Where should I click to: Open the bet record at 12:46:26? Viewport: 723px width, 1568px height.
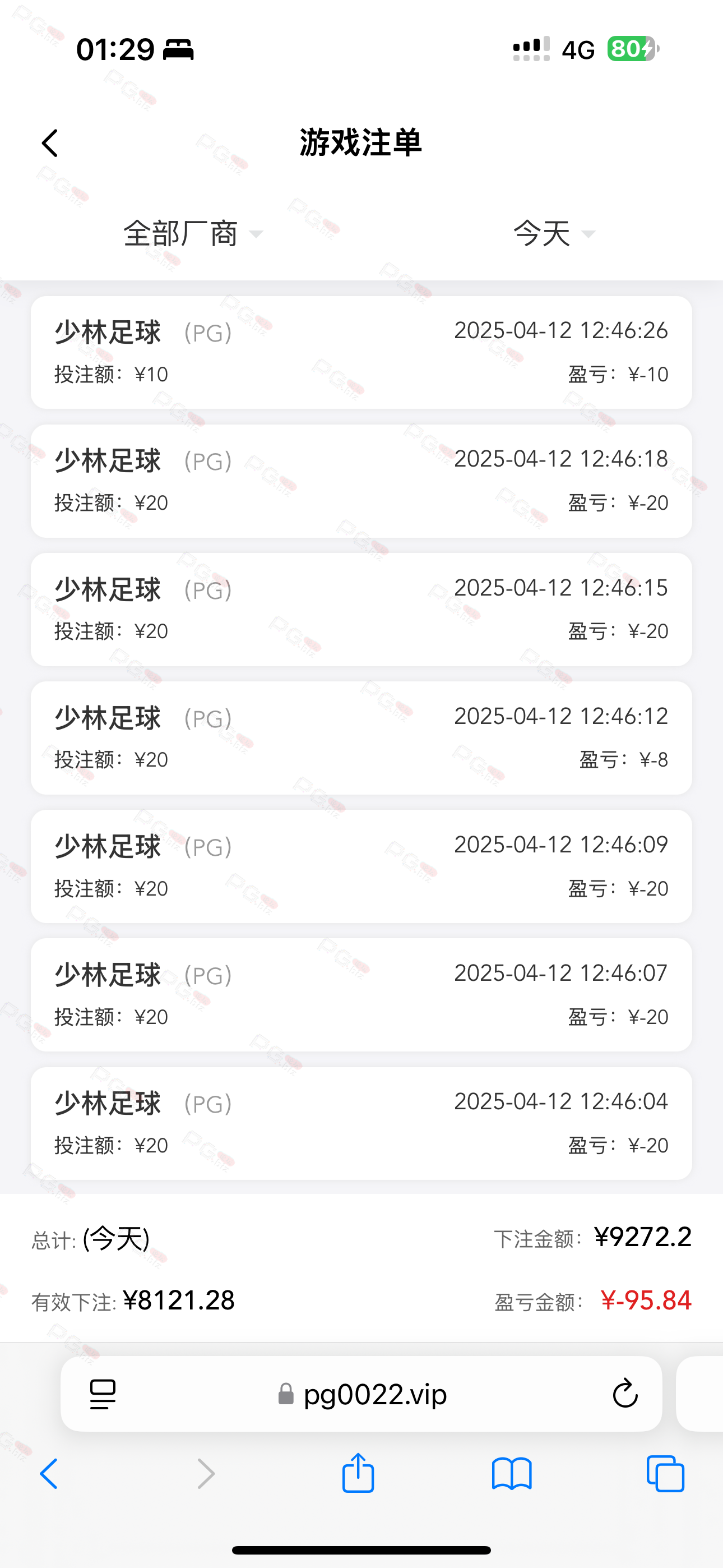click(361, 352)
